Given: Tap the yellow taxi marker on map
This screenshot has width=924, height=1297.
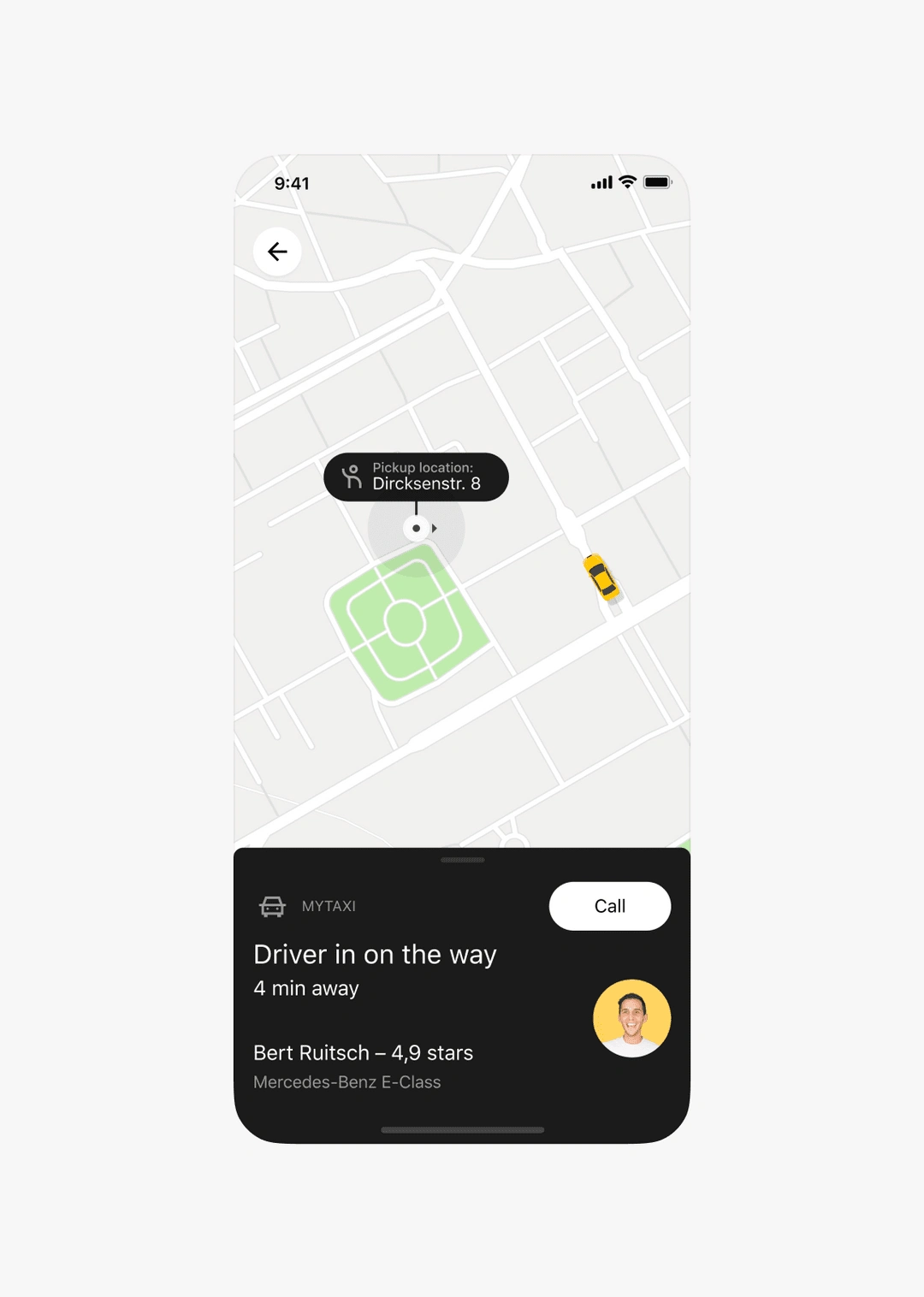Looking at the screenshot, I should point(601,577).
